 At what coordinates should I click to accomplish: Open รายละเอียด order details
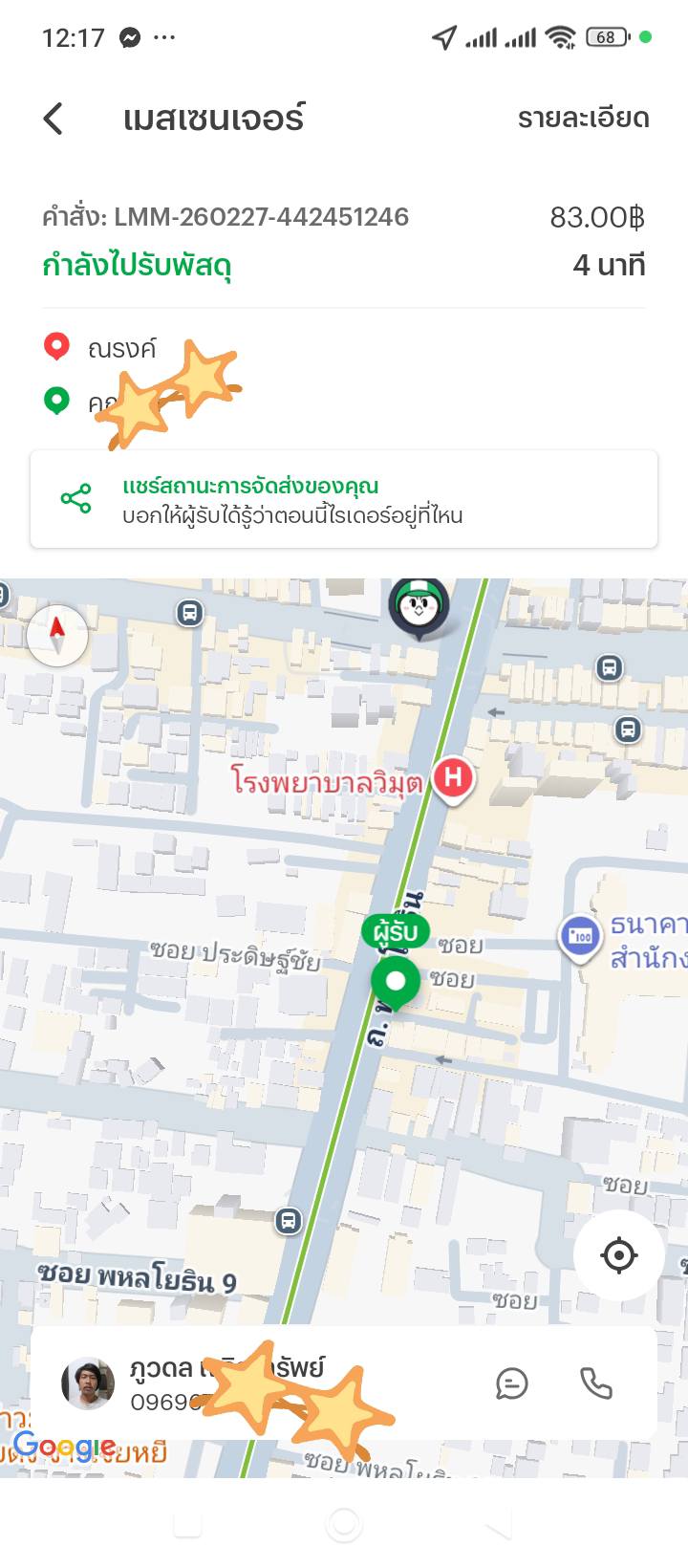click(x=583, y=119)
